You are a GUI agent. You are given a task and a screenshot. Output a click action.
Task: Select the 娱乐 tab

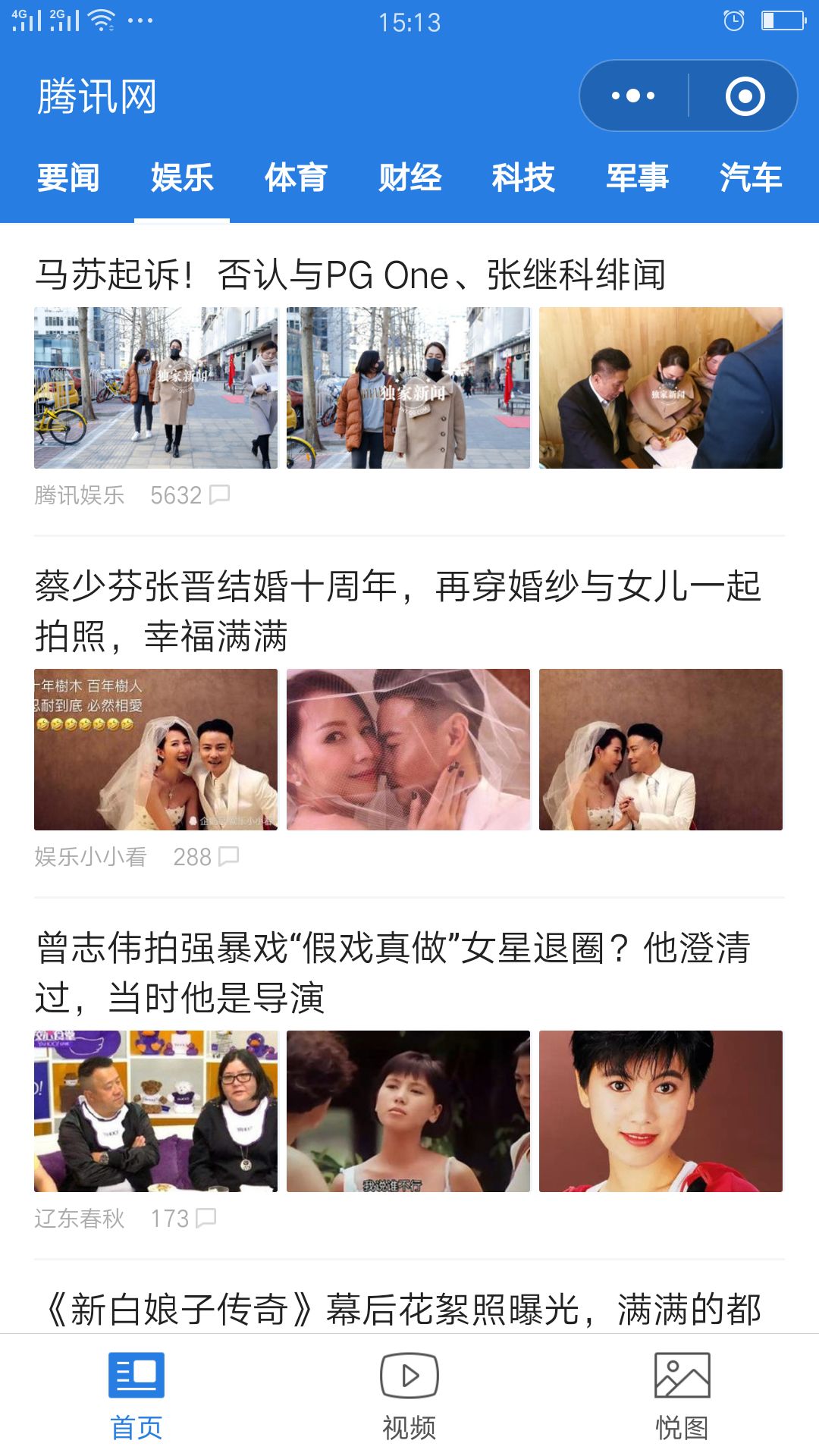(x=182, y=178)
